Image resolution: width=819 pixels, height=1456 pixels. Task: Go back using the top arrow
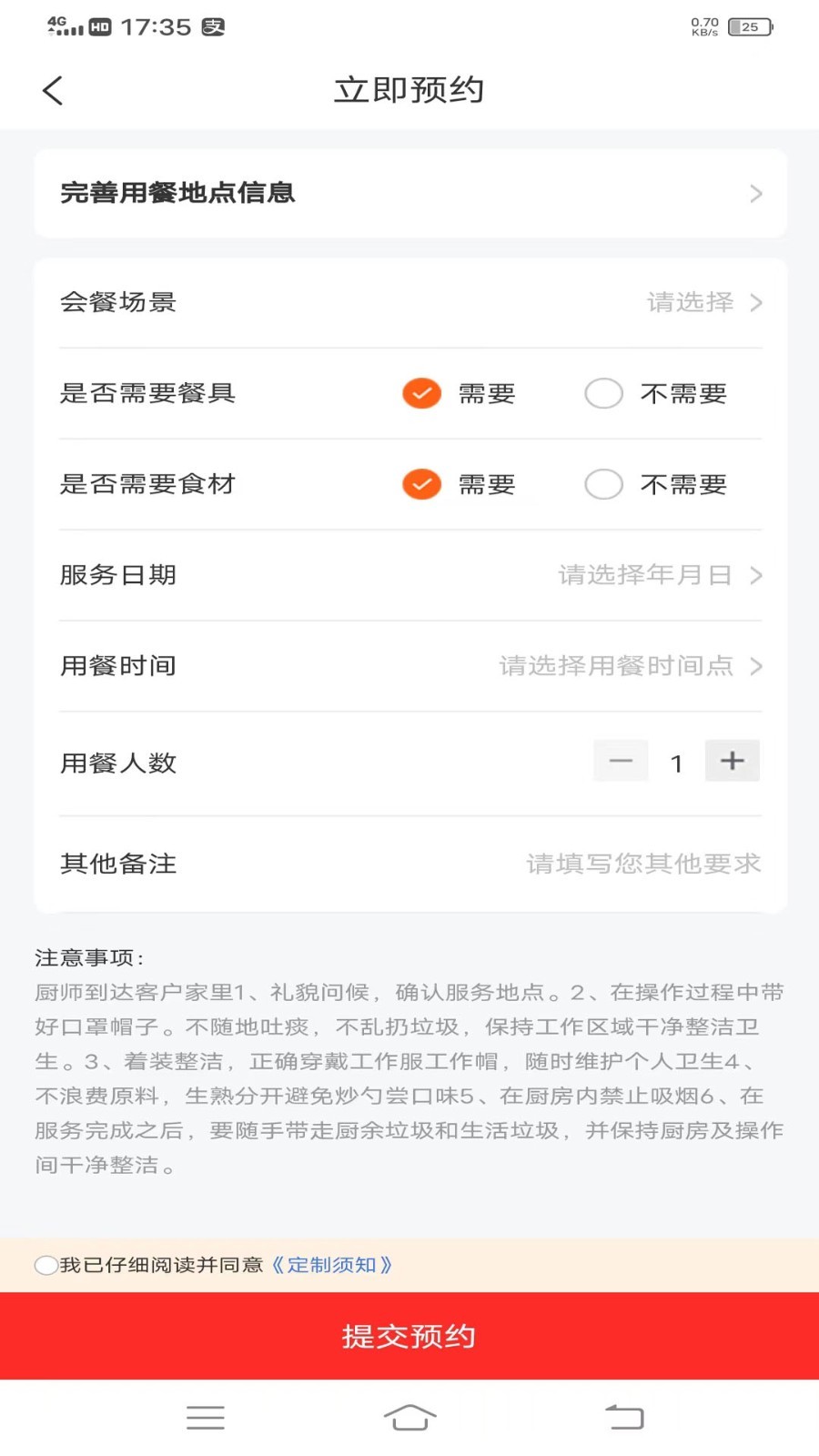(53, 90)
